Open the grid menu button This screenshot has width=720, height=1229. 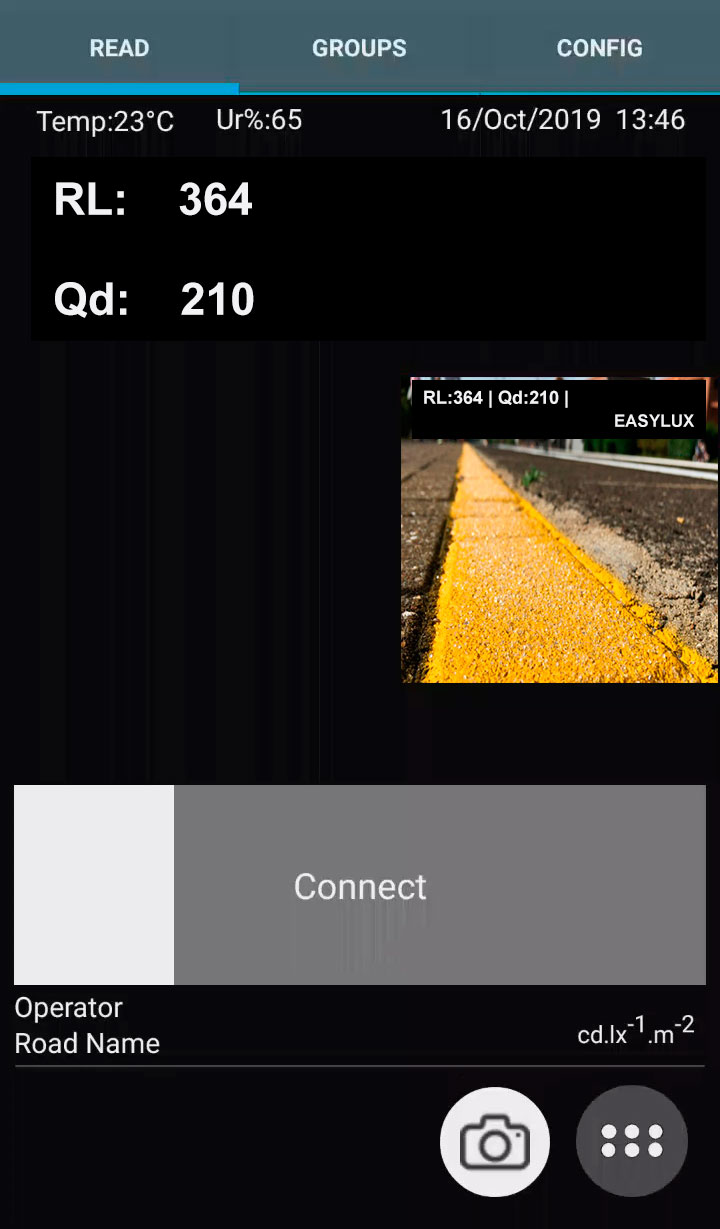[632, 1141]
